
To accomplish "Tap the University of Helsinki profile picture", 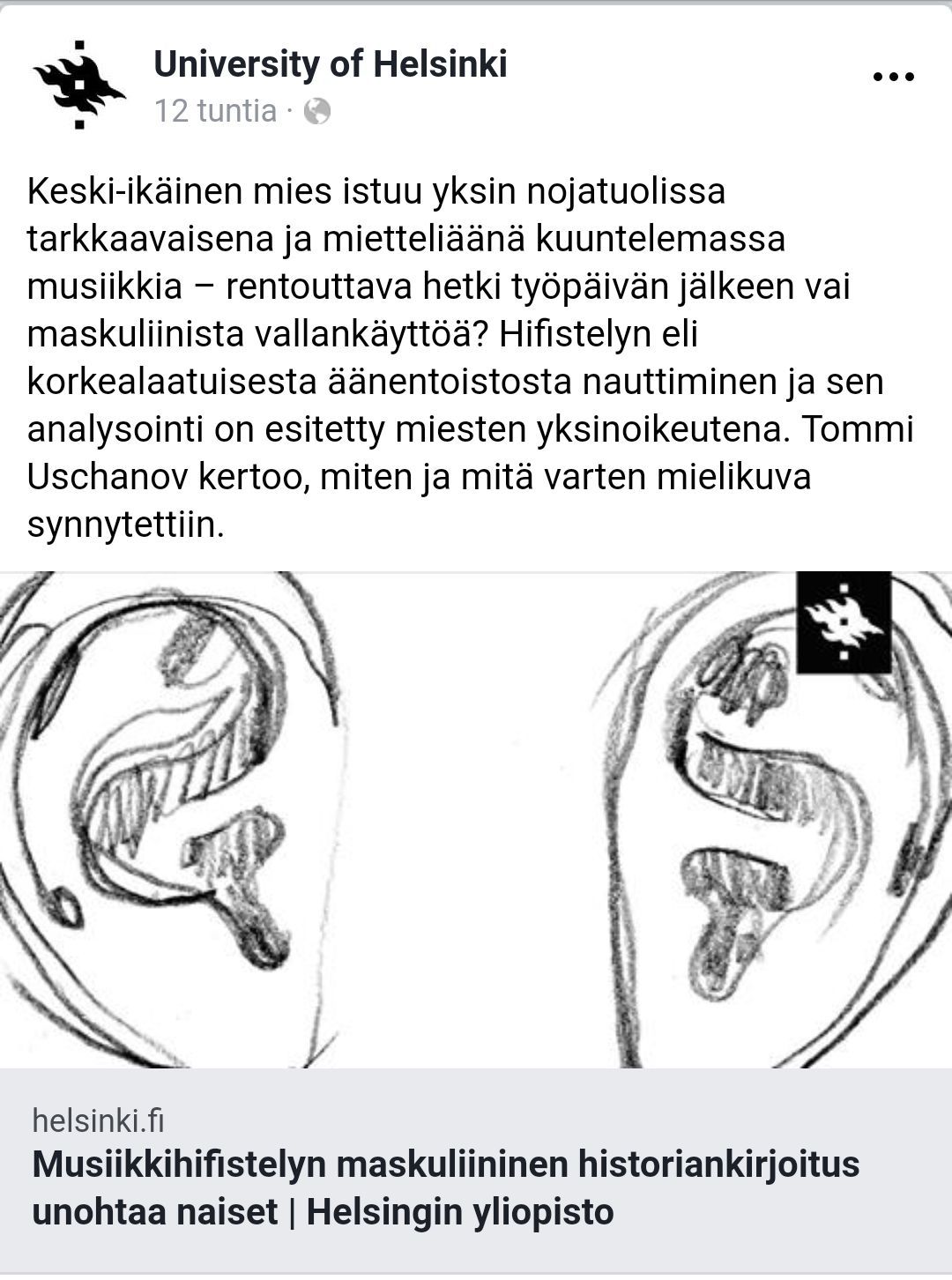I will 79,85.
